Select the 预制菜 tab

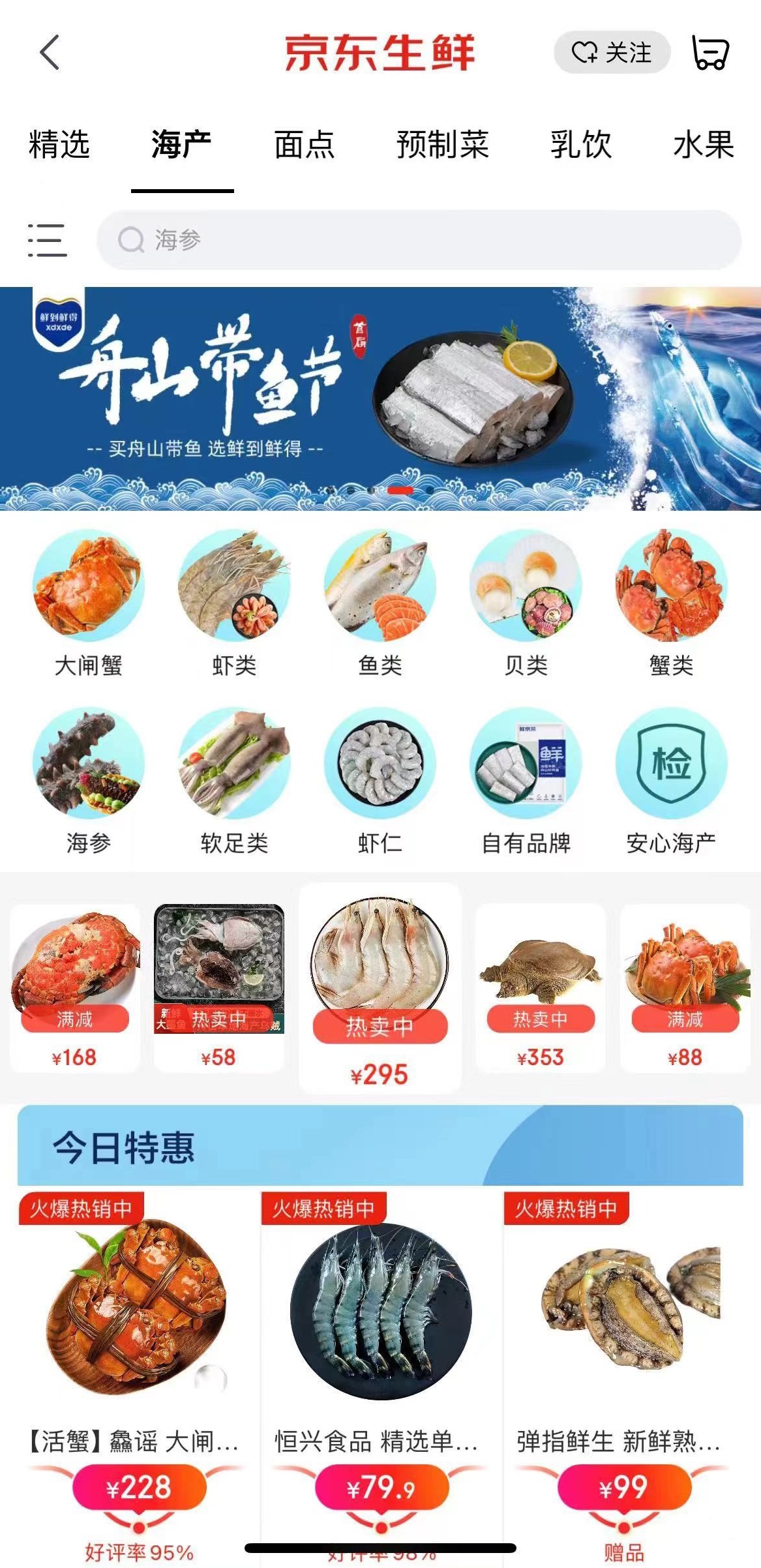442,144
